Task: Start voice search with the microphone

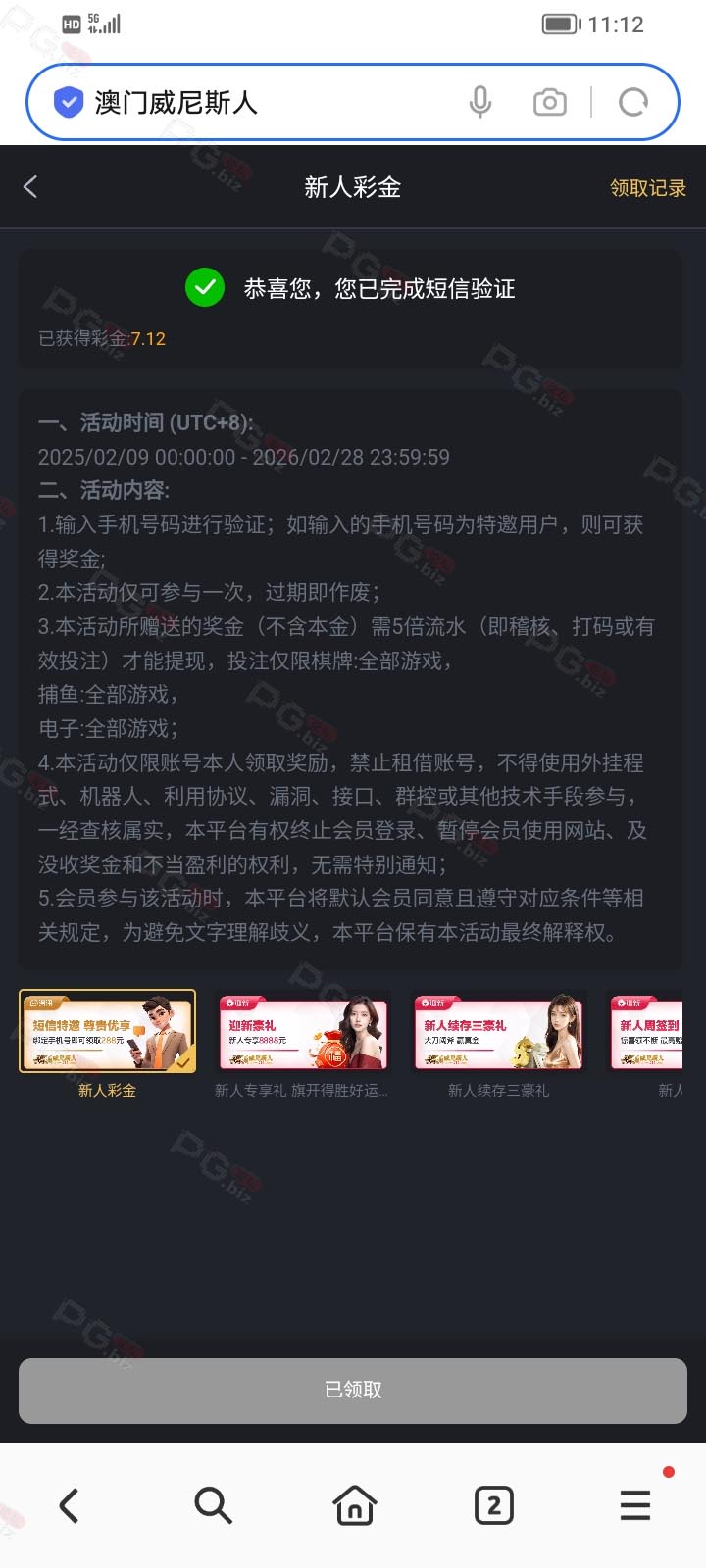Action: (x=480, y=102)
